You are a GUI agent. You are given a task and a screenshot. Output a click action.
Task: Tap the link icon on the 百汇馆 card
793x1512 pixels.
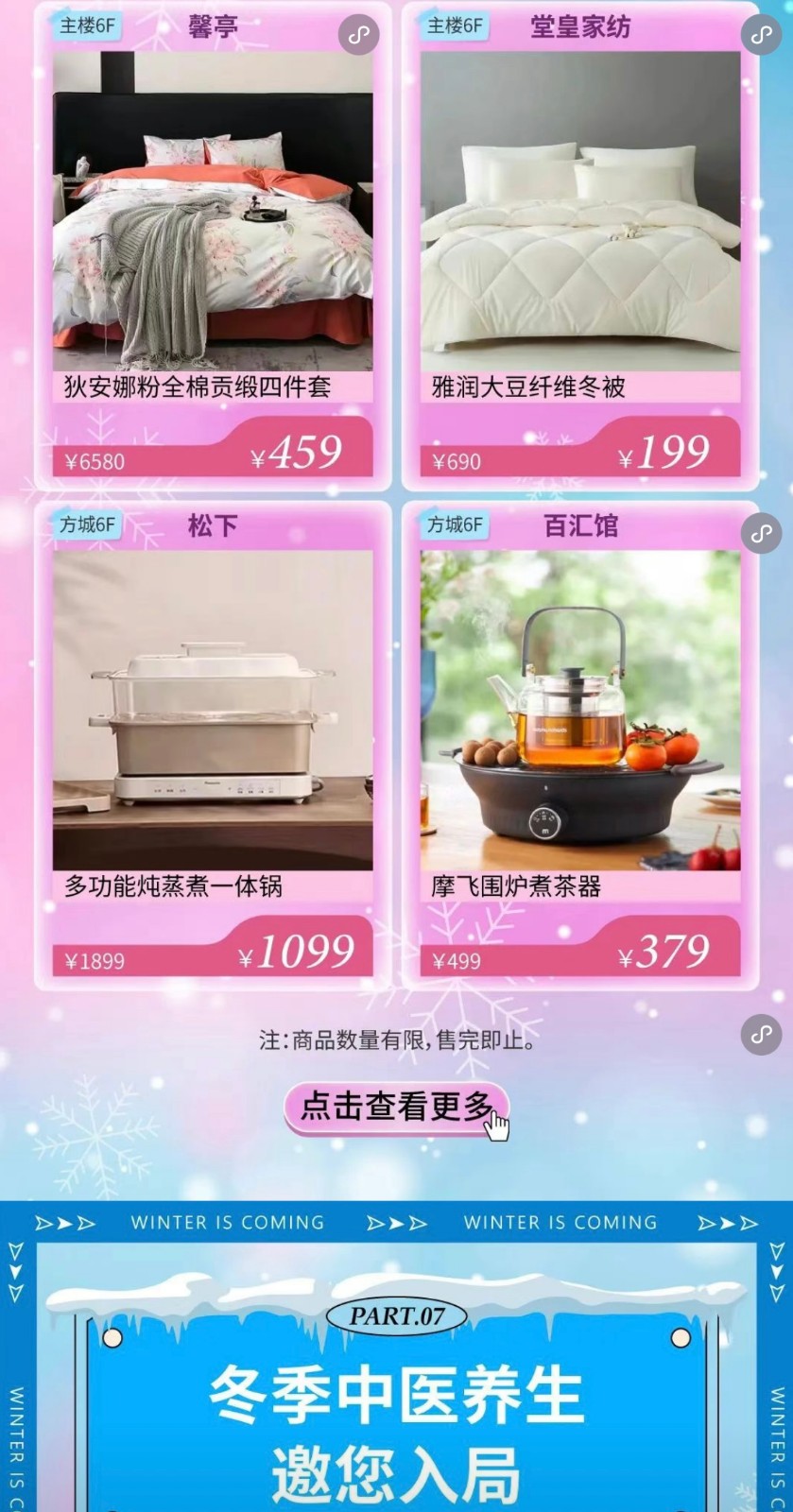pyautogui.click(x=761, y=534)
